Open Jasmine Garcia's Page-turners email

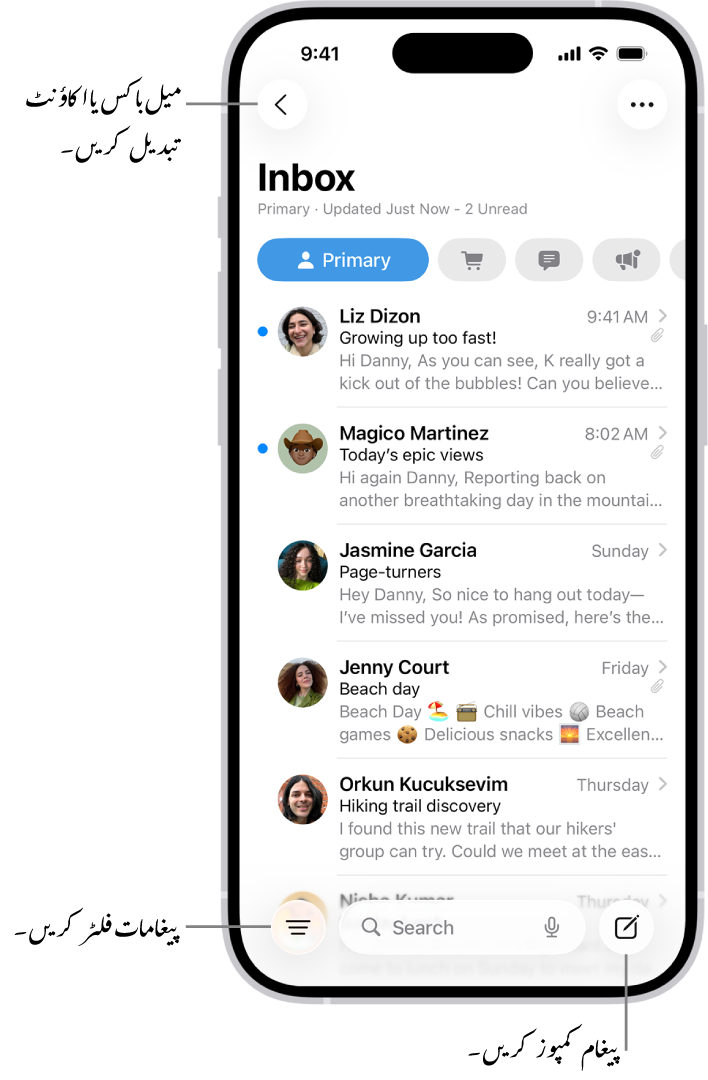tap(490, 583)
